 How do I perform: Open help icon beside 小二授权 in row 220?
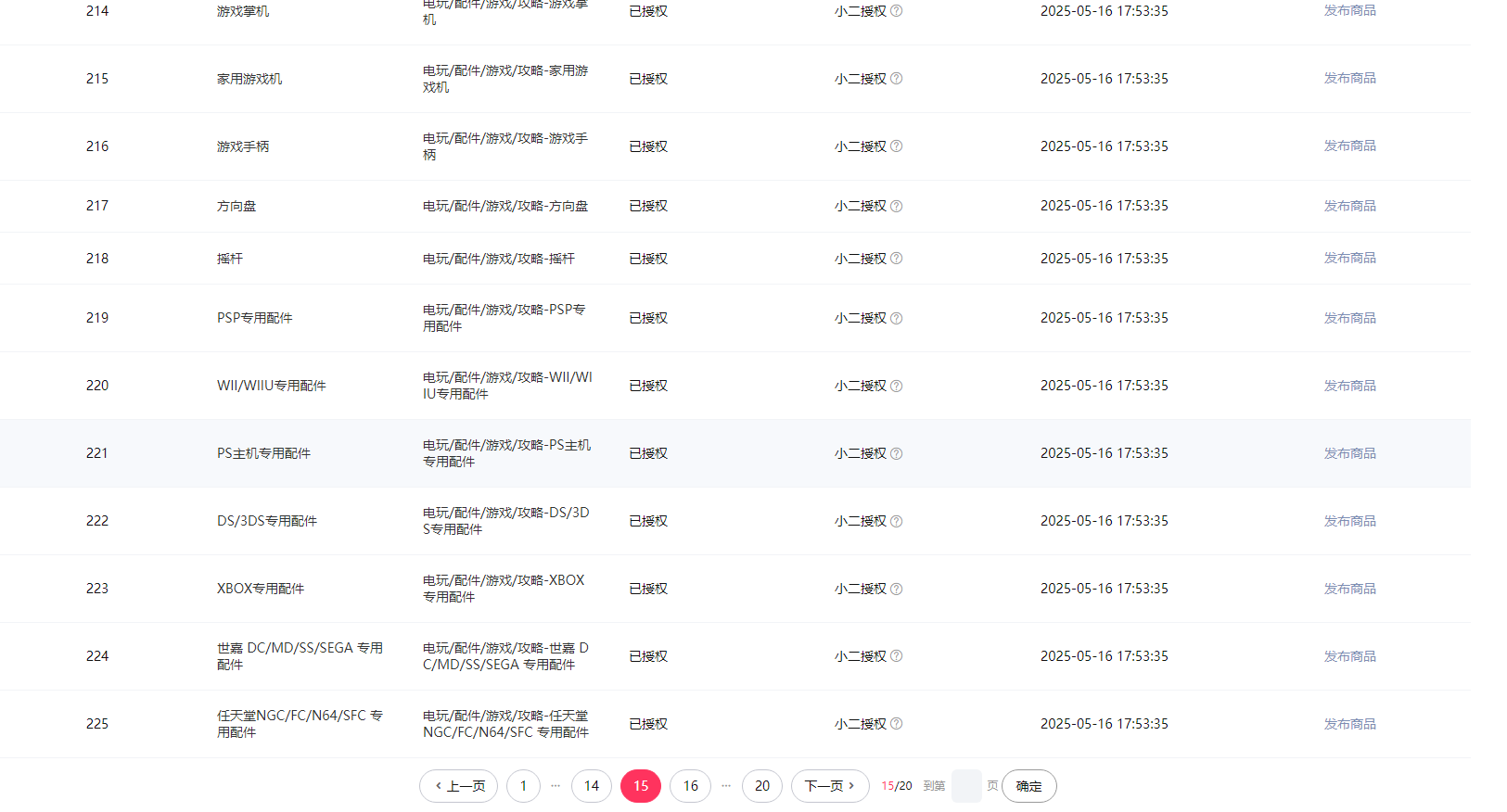[x=897, y=386]
